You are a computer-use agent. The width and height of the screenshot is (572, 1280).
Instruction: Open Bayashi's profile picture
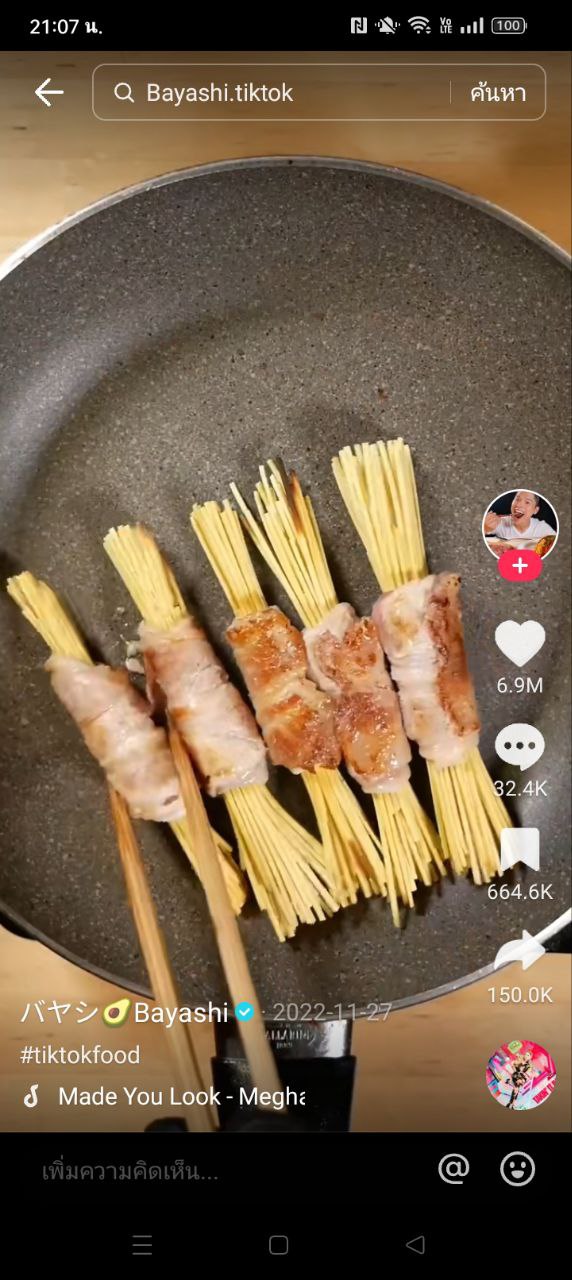point(520,525)
